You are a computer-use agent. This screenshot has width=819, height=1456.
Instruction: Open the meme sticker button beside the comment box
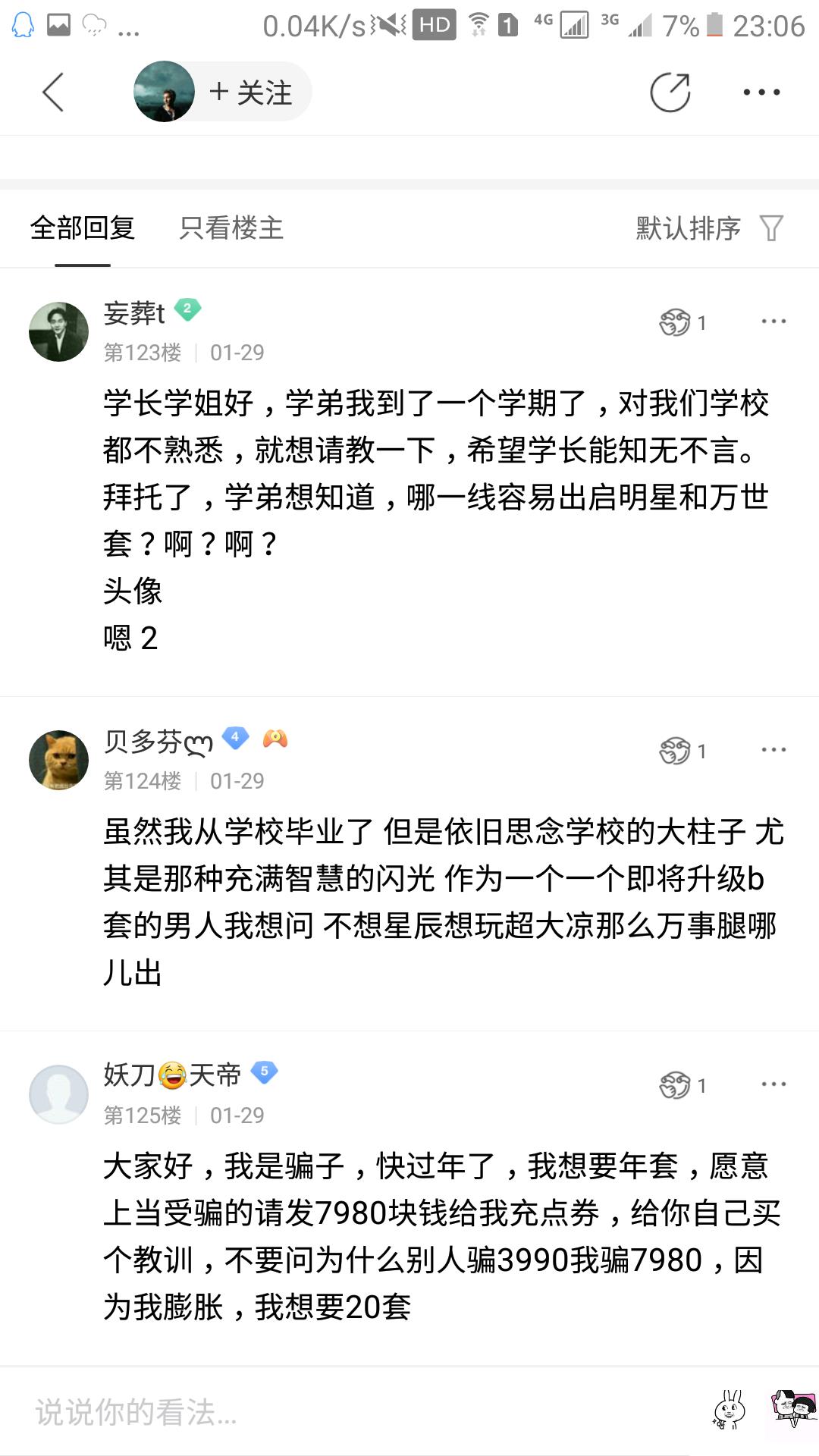point(792,1409)
